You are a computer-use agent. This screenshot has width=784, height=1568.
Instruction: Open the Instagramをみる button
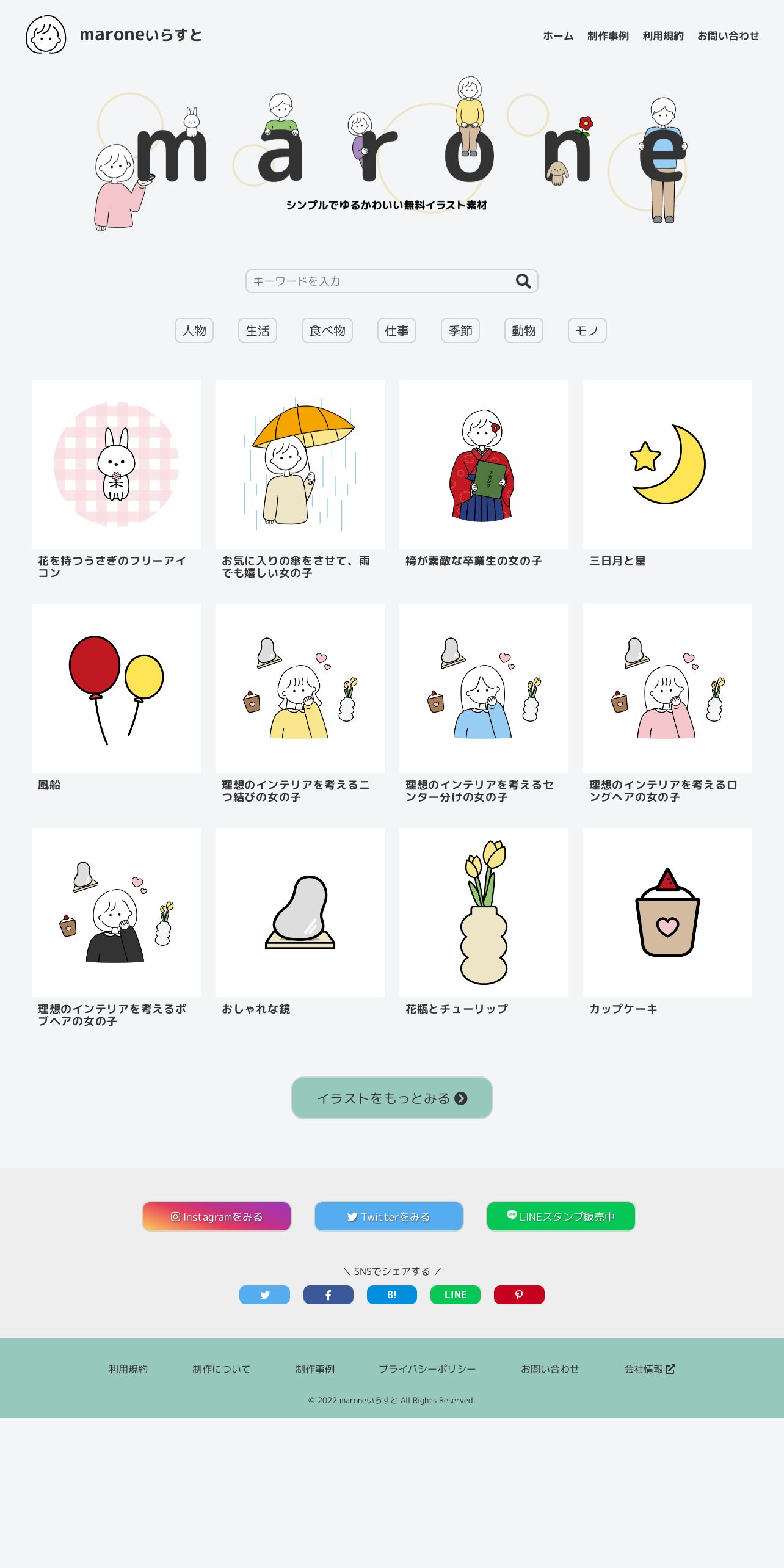click(217, 1216)
